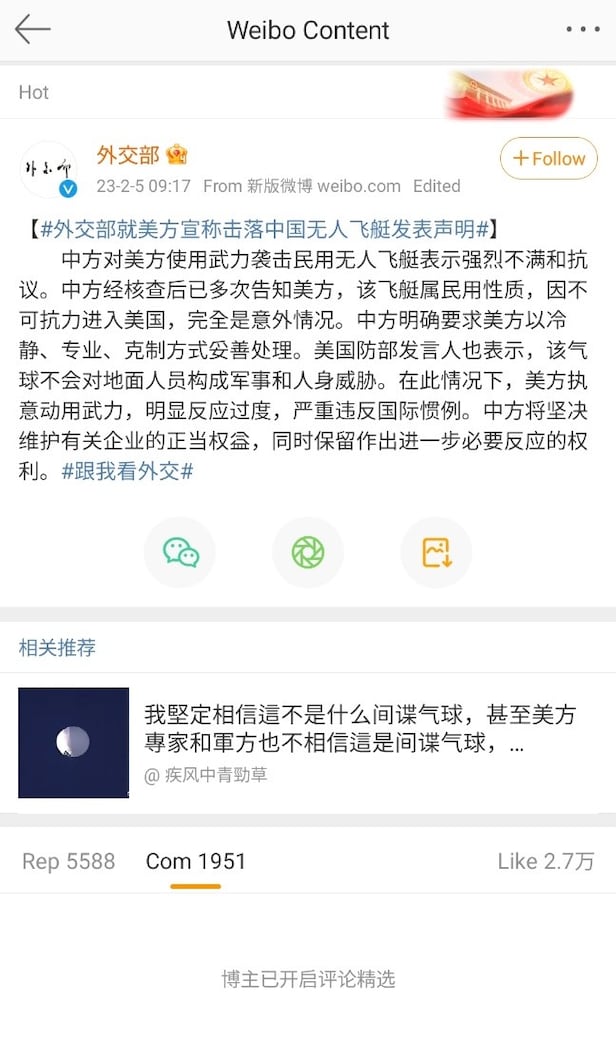Switch to the Rep 5588 tab
The width and height of the screenshot is (616, 1060).
pos(69,861)
